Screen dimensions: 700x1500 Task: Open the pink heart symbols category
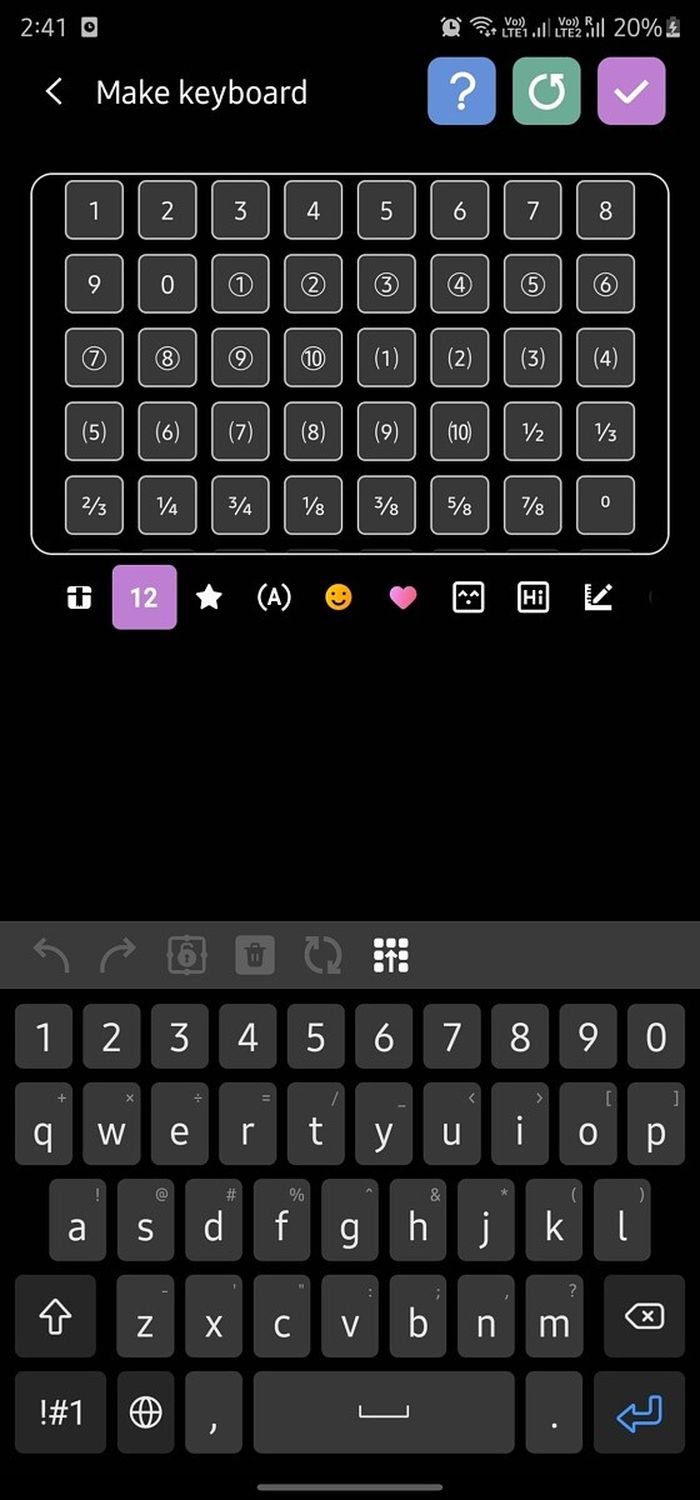coord(403,598)
